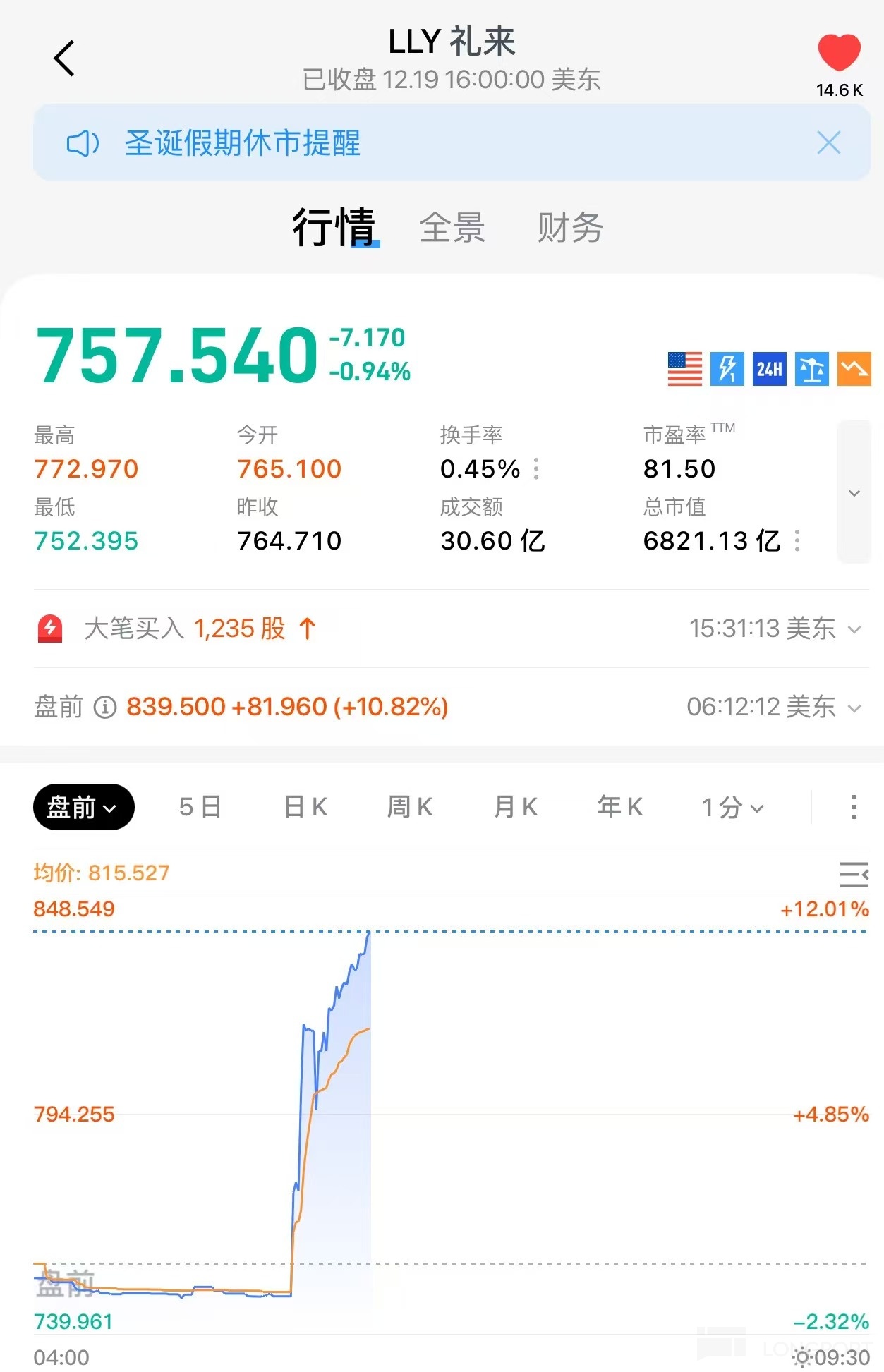
Task: Expand the 大笔买入 large order row
Action: pyautogui.click(x=854, y=629)
